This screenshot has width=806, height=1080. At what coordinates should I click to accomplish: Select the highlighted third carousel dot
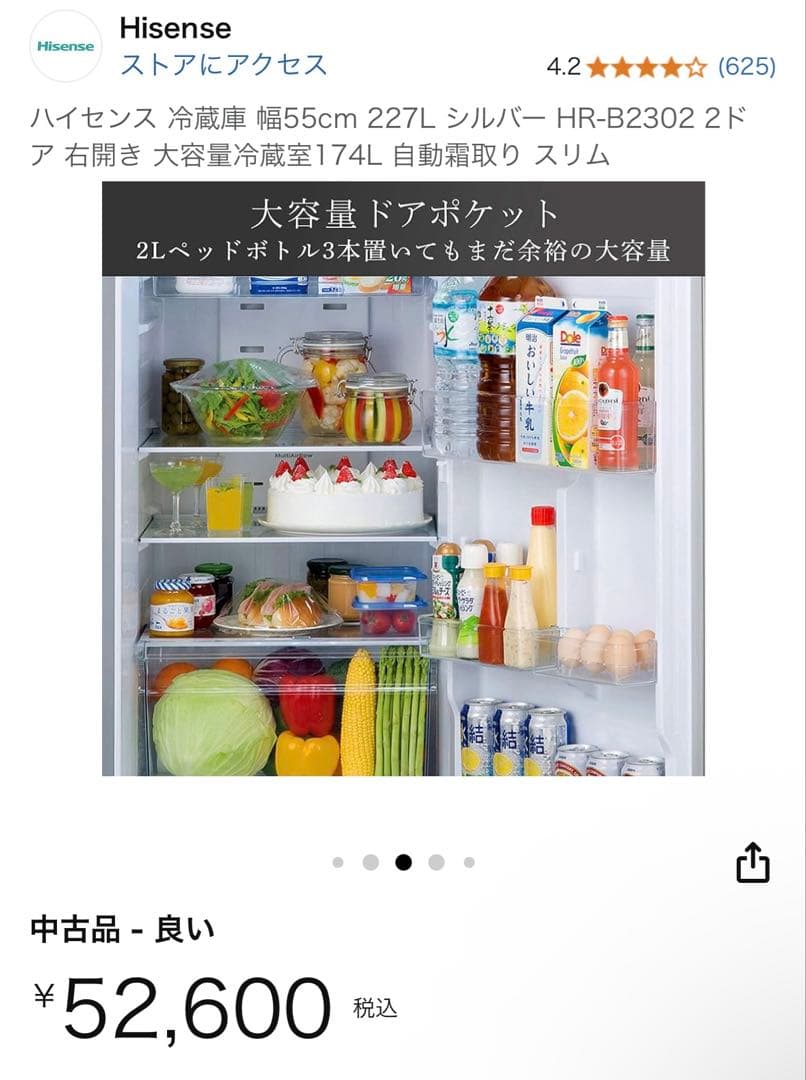403,859
